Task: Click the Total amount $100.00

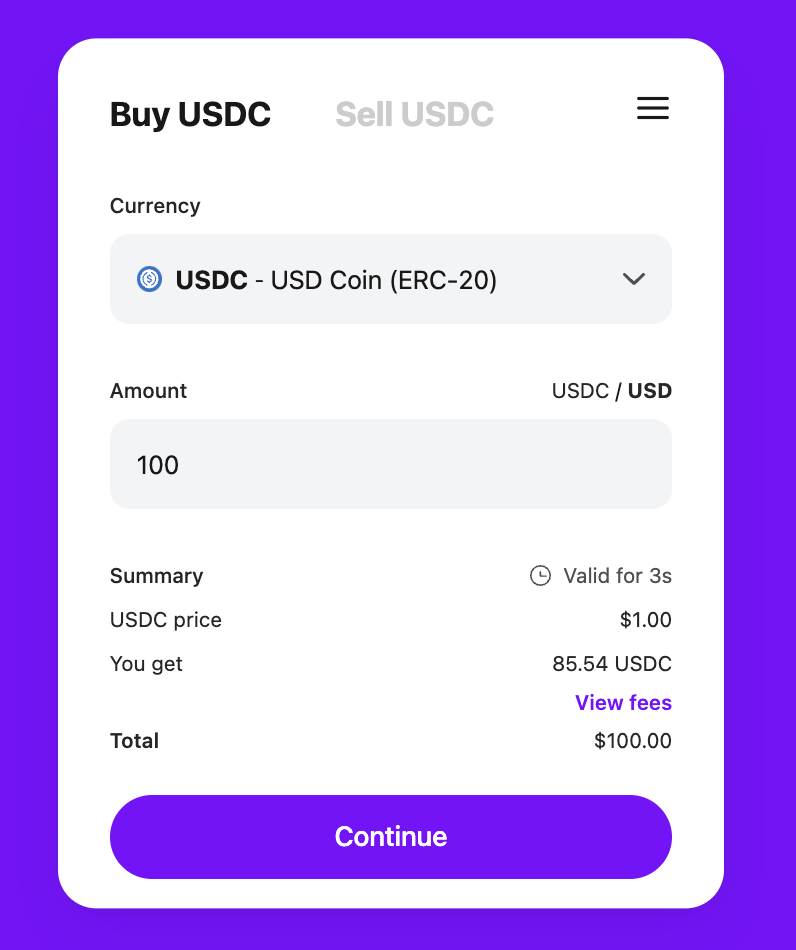Action: coord(632,741)
